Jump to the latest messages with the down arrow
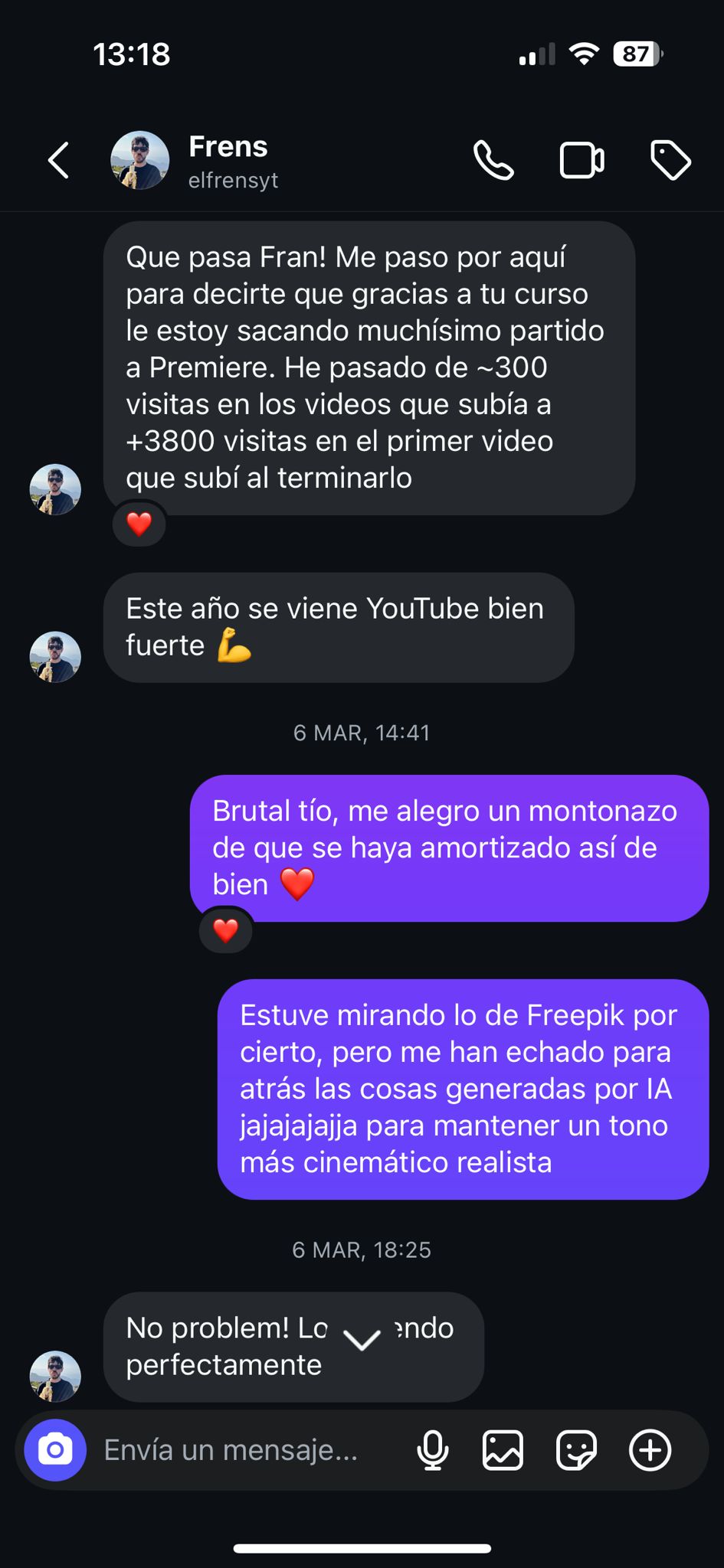This screenshot has width=724, height=1568. tap(362, 1340)
